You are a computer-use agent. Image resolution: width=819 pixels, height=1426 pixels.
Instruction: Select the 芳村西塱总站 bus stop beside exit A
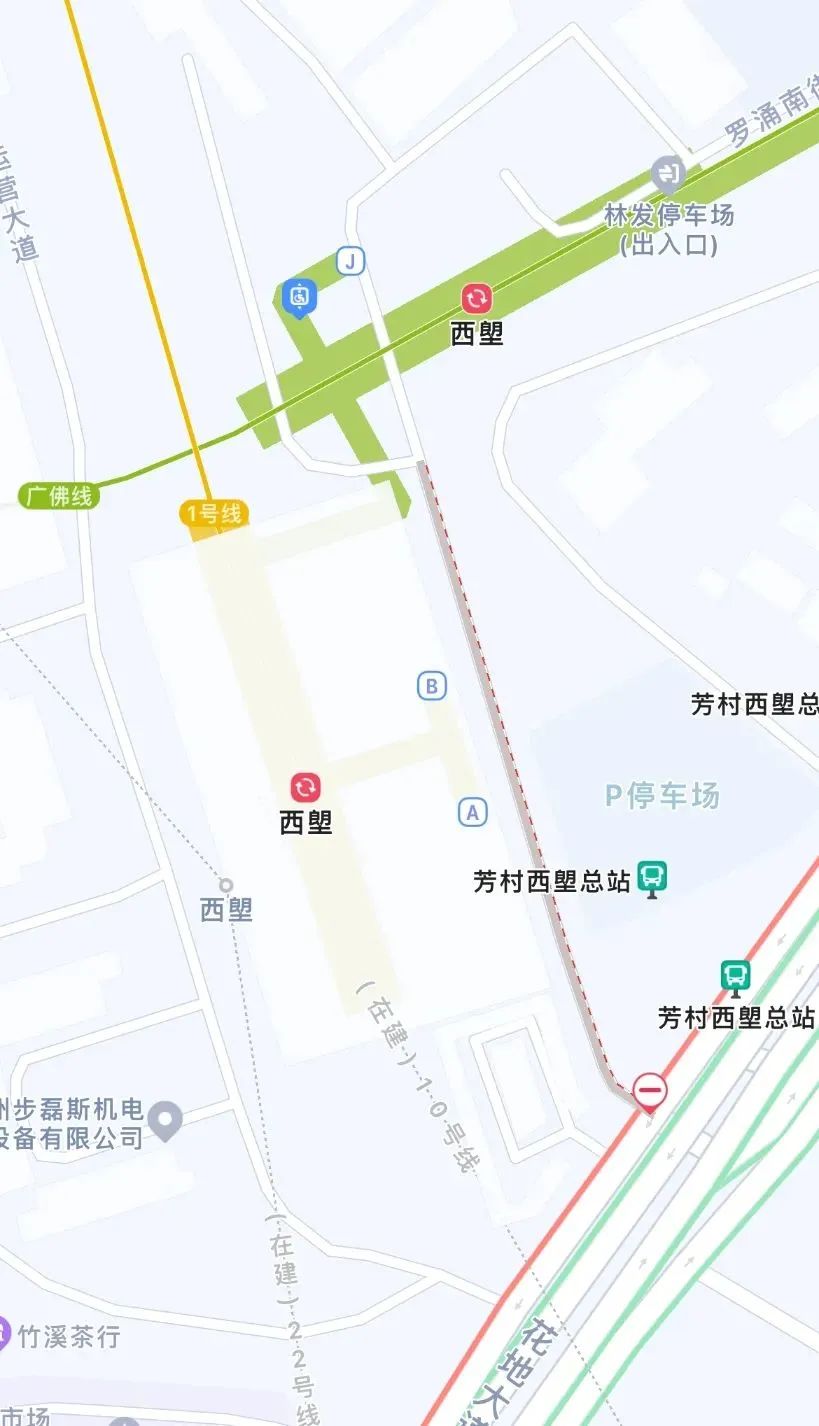(652, 879)
